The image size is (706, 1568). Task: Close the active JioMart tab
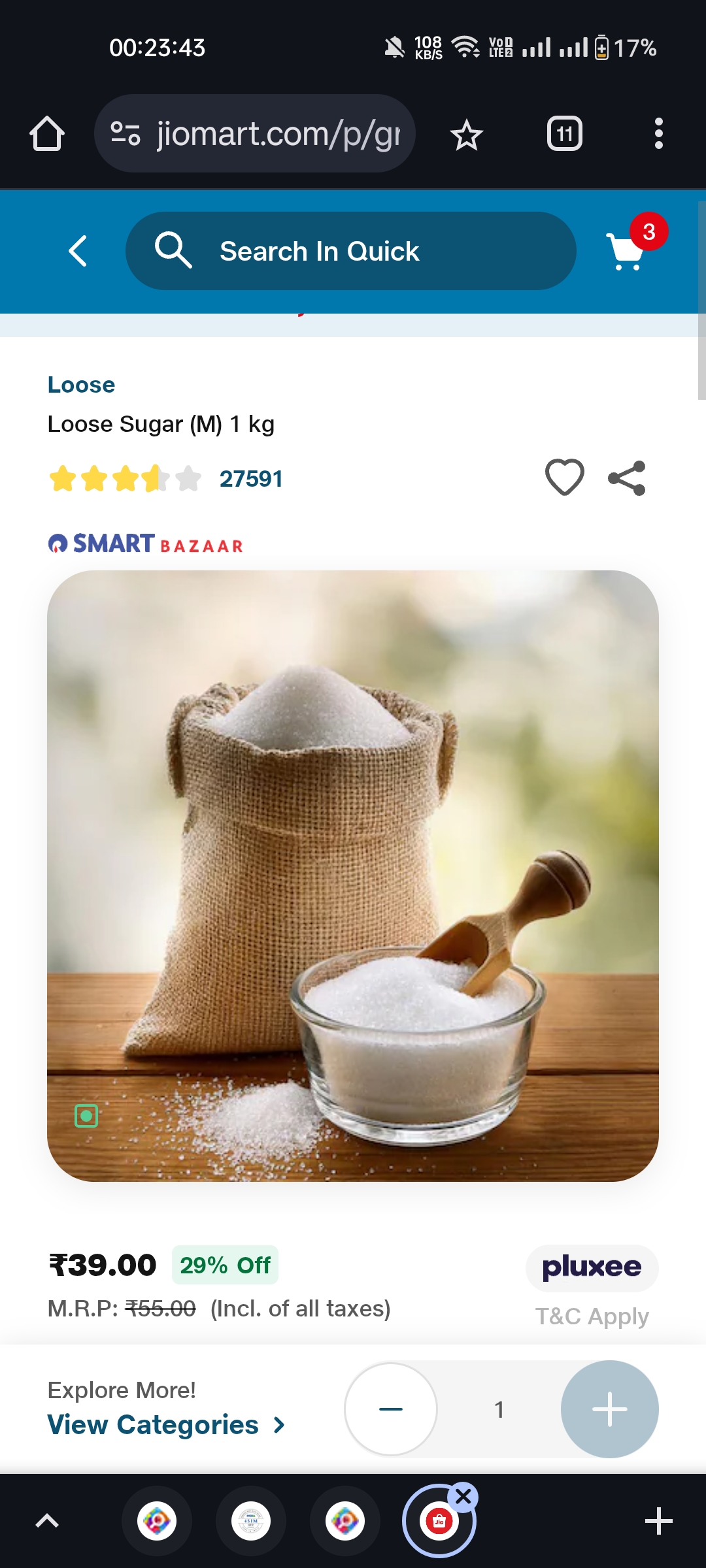(x=463, y=1497)
